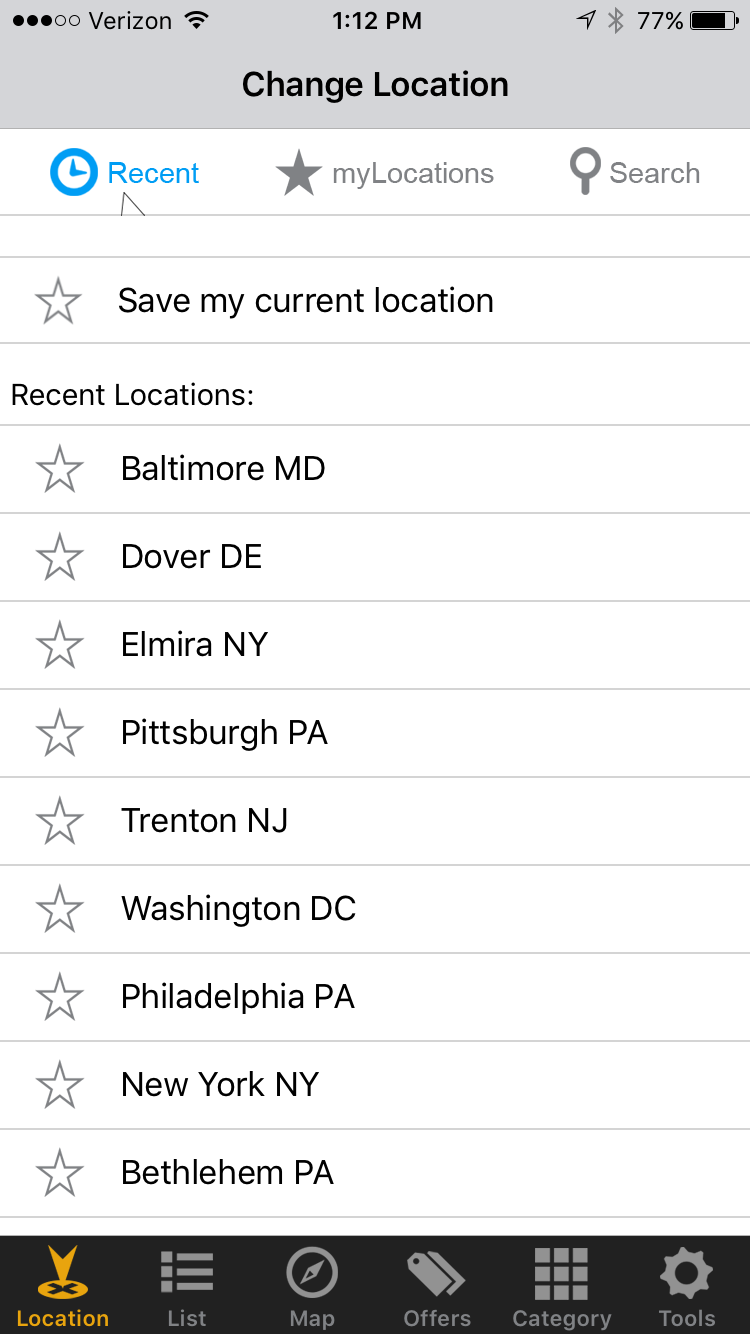Select Dover DE from recent locations
The width and height of the screenshot is (750, 1334).
(x=191, y=557)
